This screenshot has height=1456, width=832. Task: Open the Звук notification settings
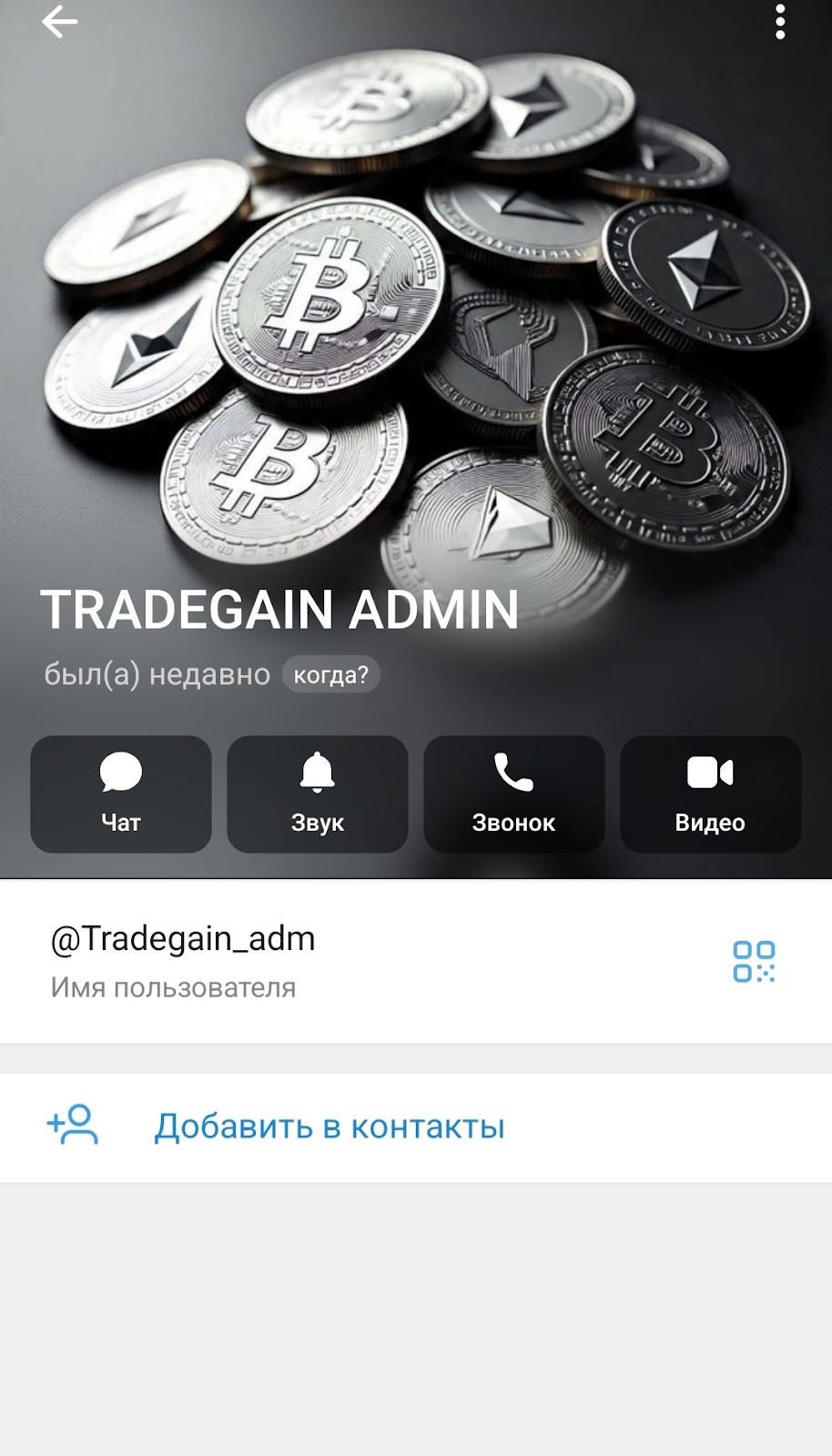318,794
